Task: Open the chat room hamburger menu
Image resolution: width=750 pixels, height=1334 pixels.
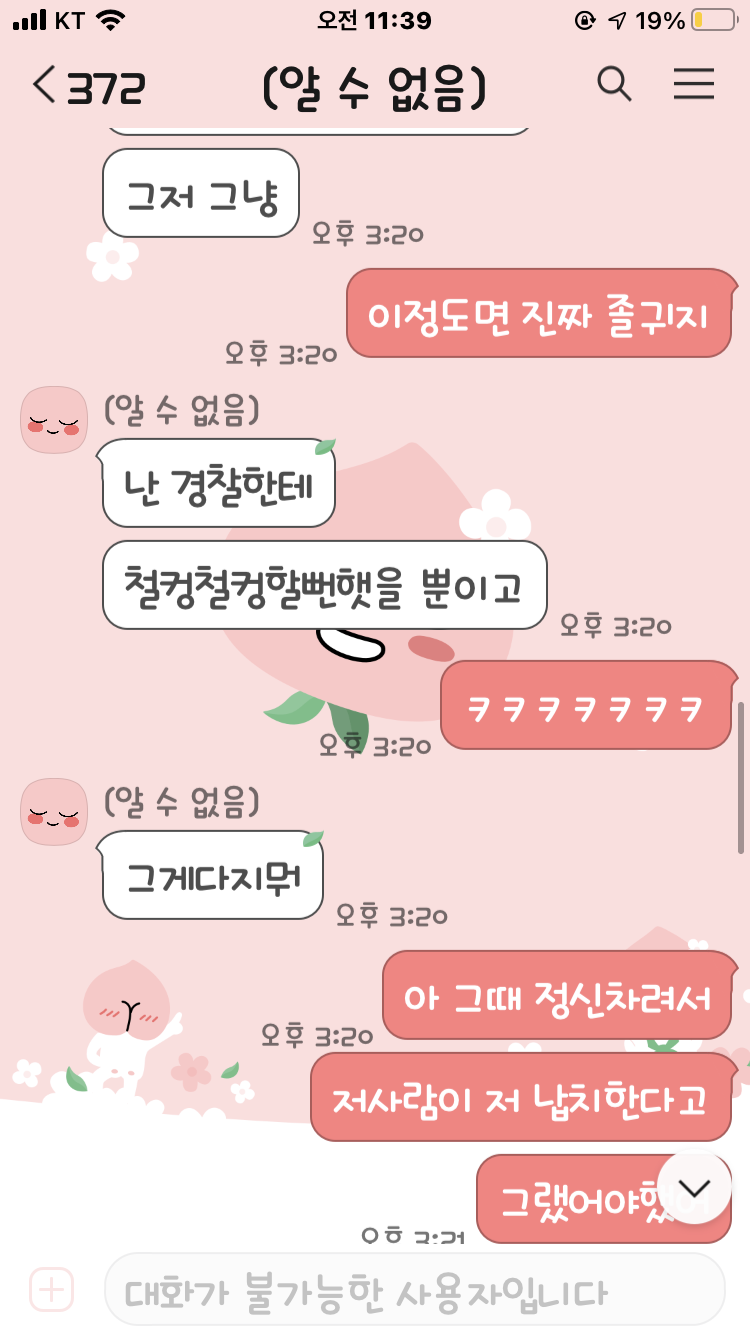Action: (693, 85)
